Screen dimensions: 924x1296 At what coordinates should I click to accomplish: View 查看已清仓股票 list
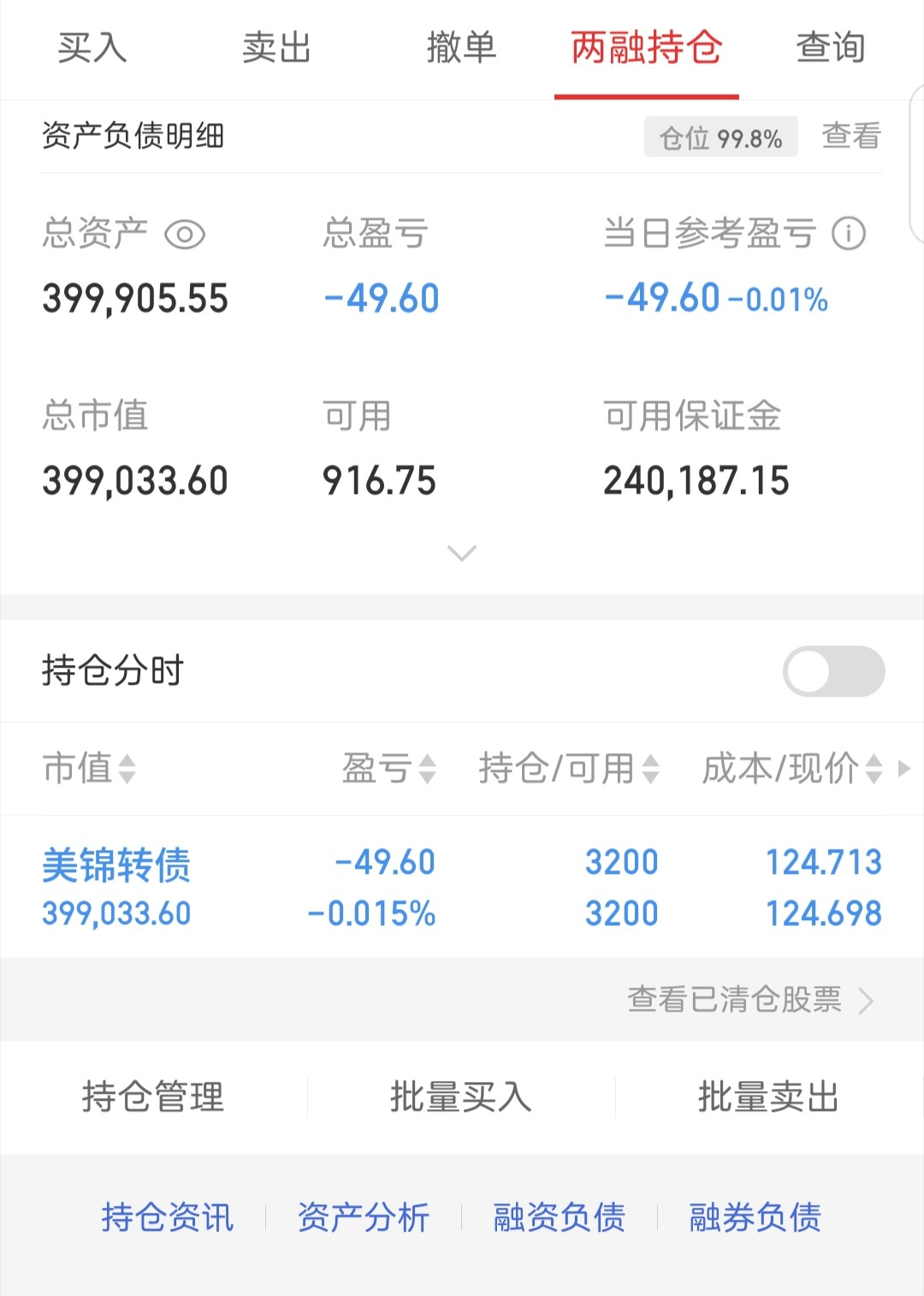point(750,1000)
